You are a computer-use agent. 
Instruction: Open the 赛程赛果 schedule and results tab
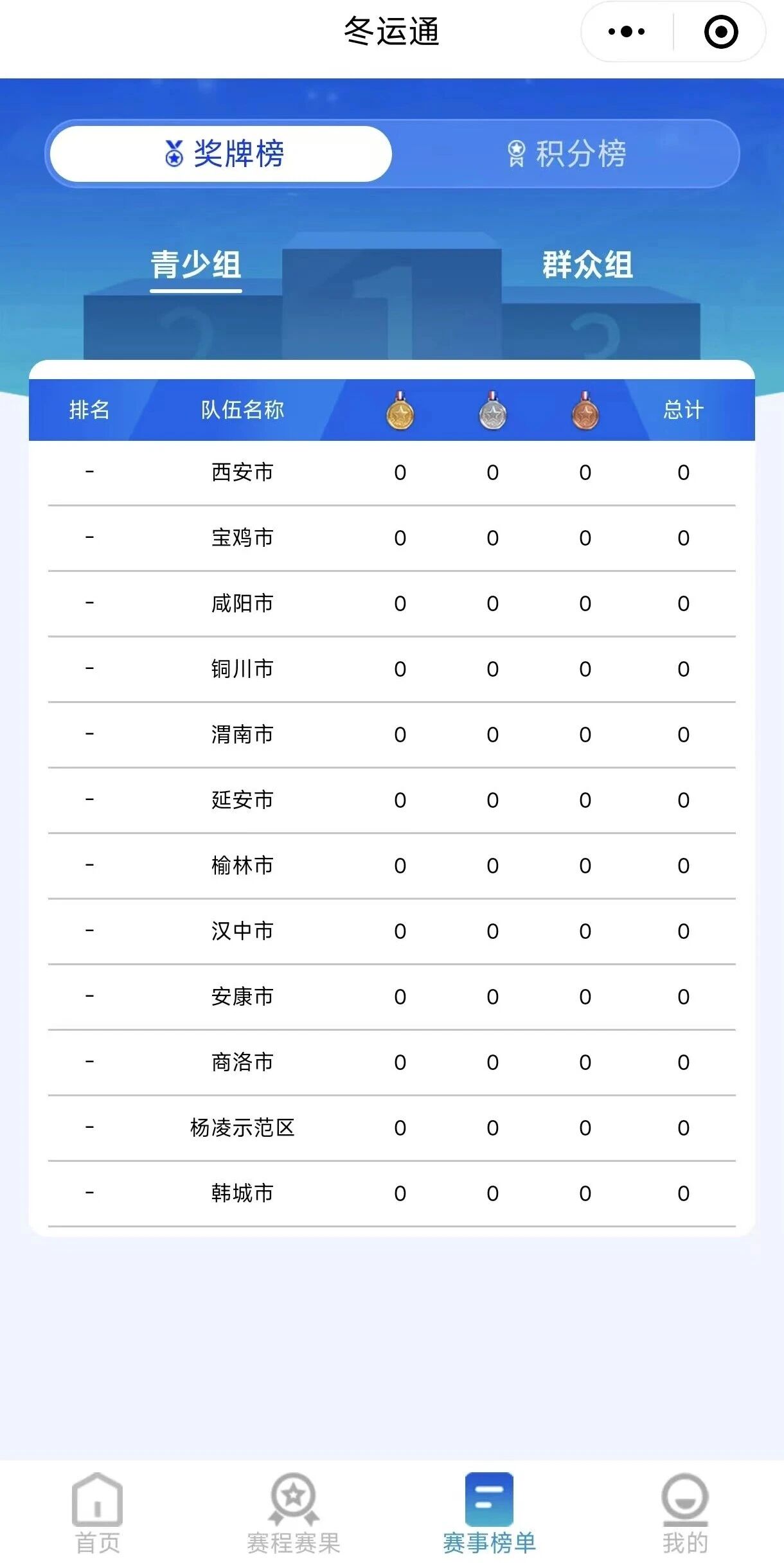tap(294, 1513)
